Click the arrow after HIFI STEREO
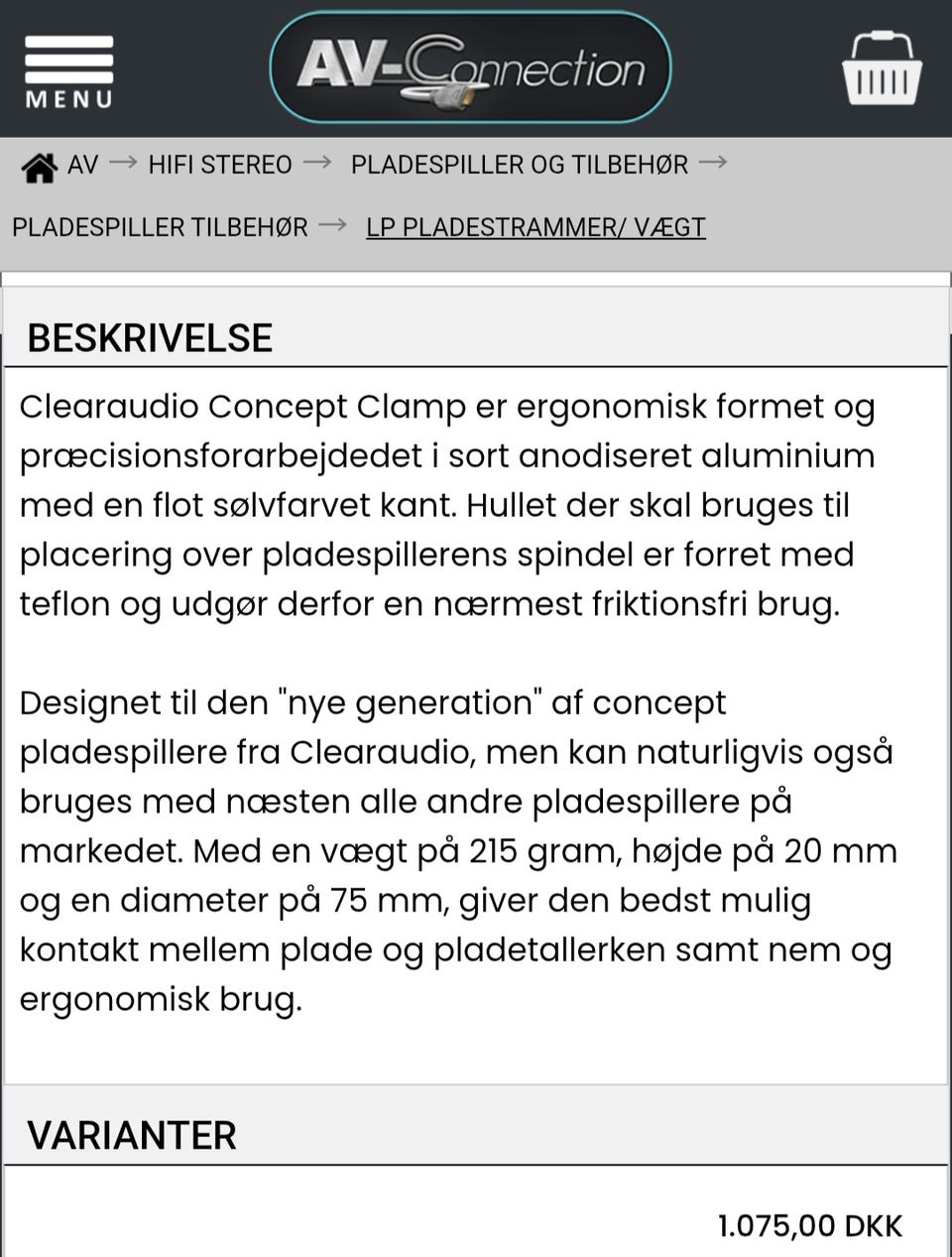This screenshot has width=952, height=1257. coord(320,162)
